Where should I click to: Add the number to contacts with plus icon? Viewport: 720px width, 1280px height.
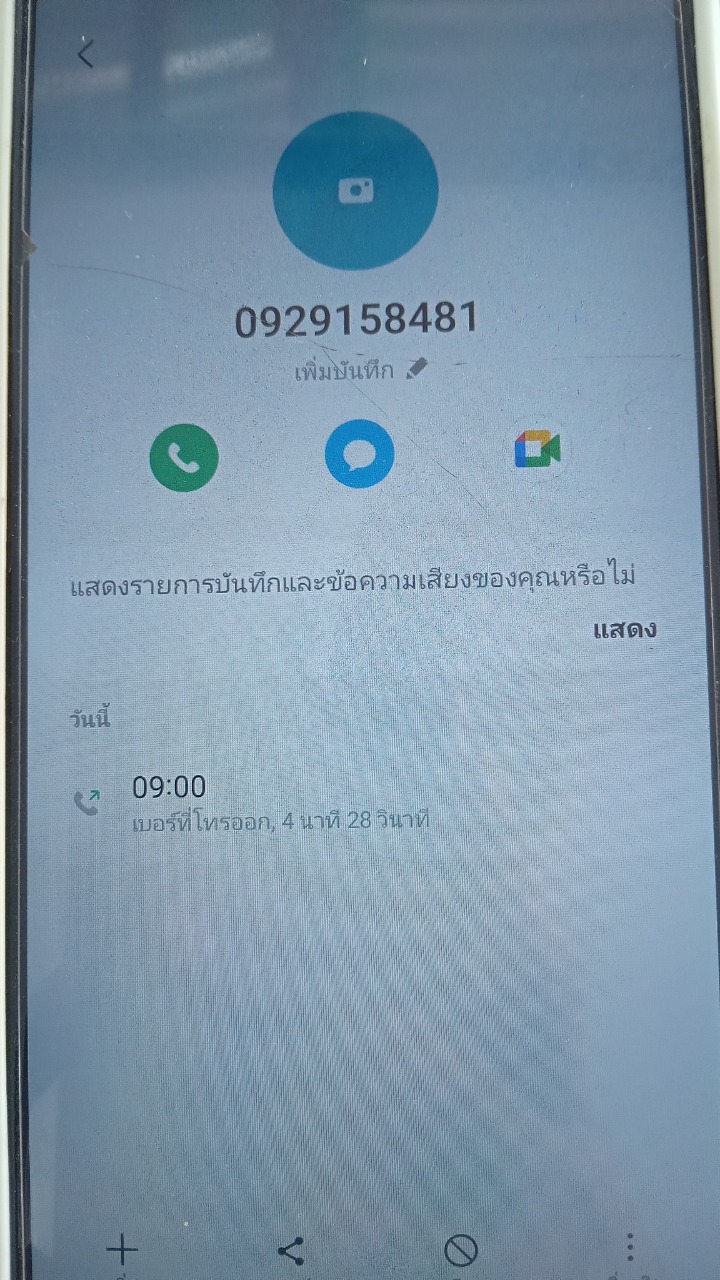click(122, 1250)
